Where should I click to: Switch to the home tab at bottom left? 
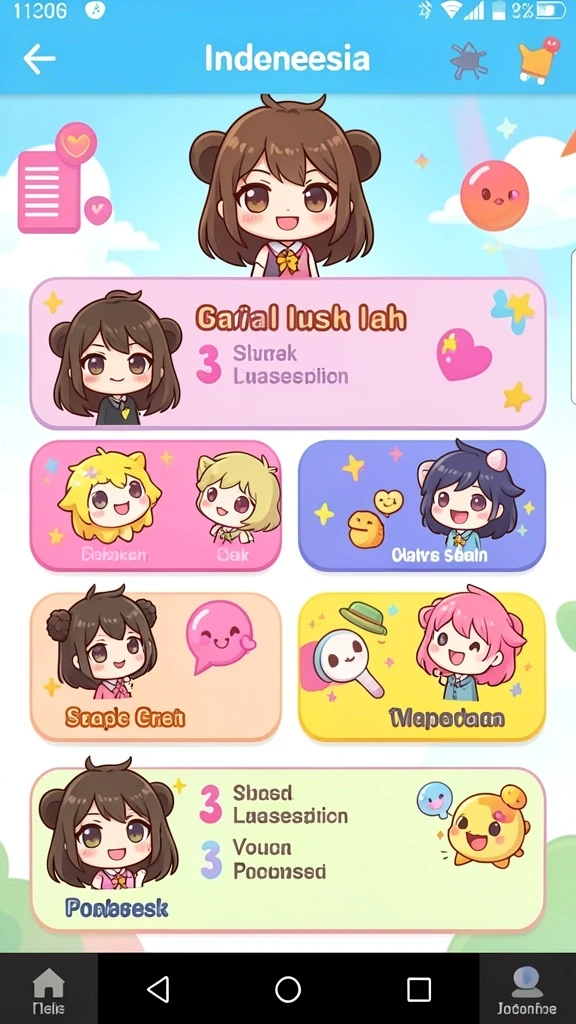[49, 989]
